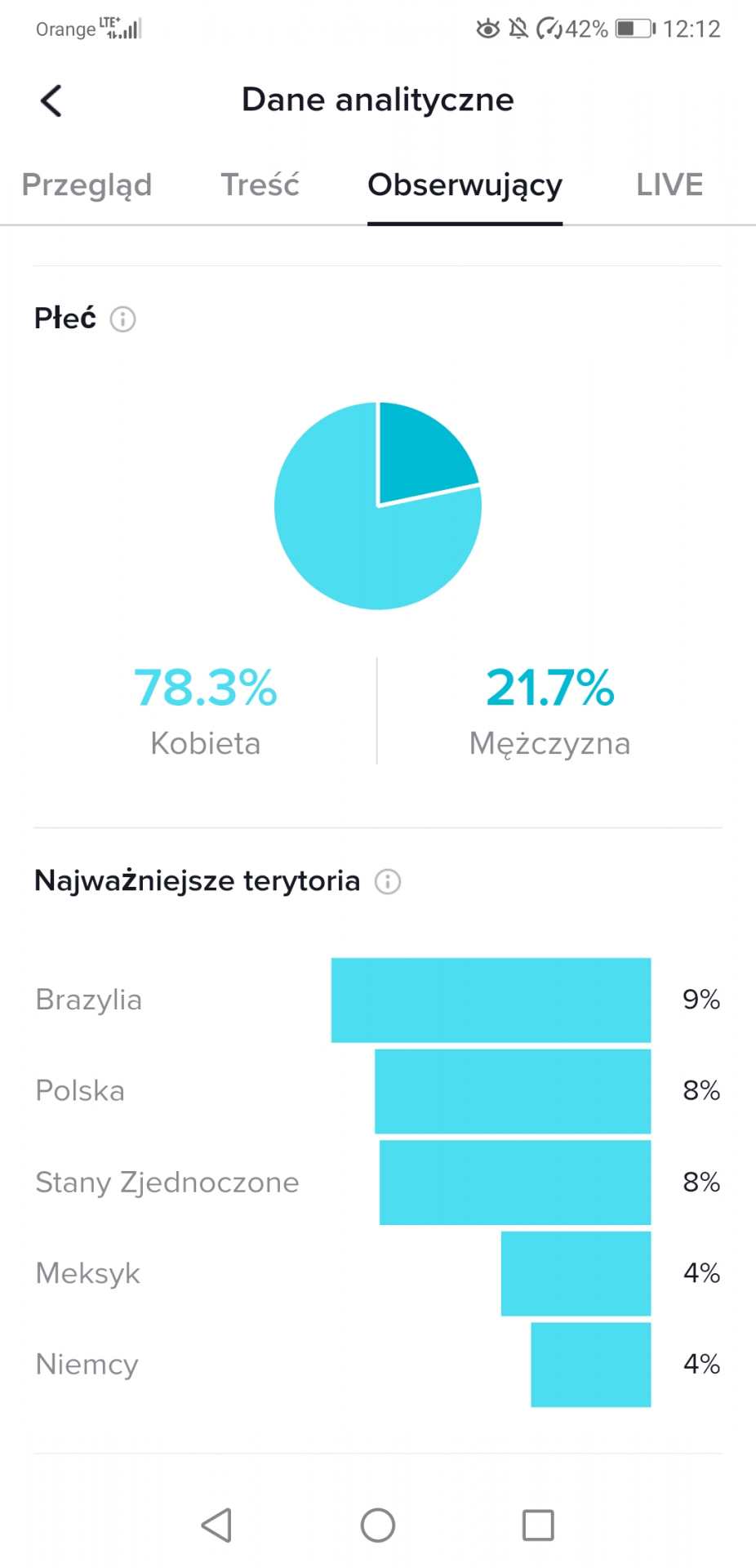Open the Treść tab
This screenshot has height=1568, width=756.
260,185
